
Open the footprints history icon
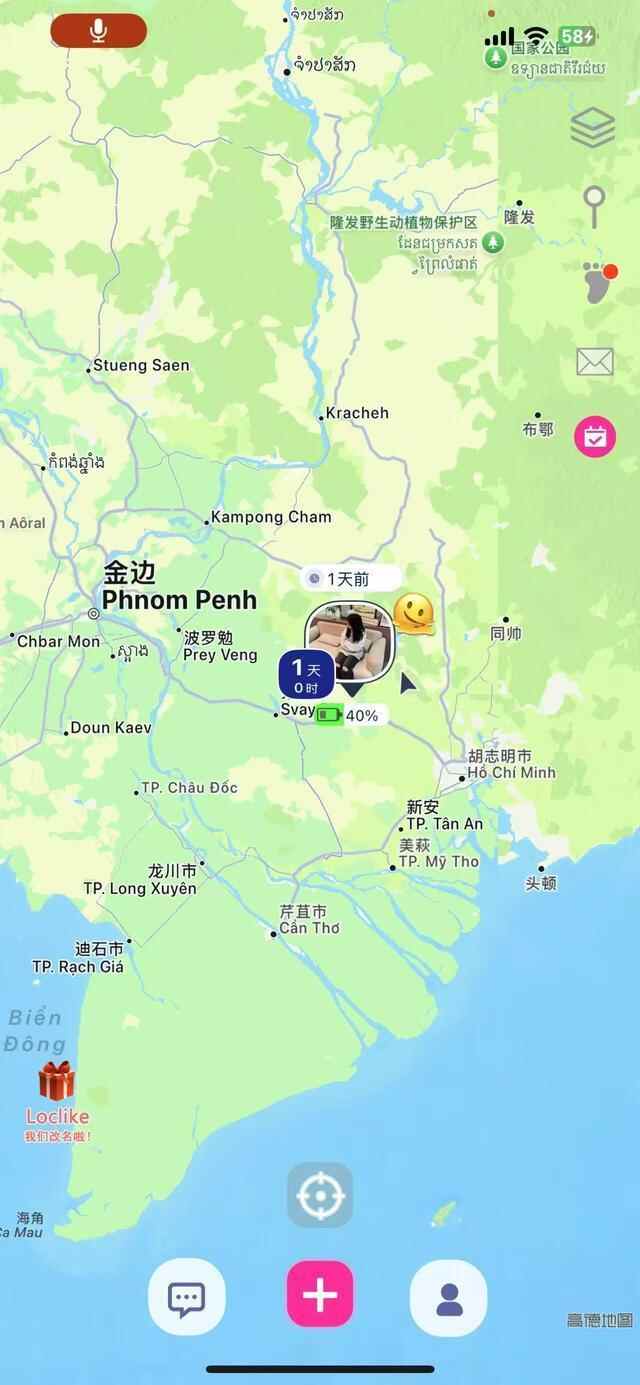596,283
